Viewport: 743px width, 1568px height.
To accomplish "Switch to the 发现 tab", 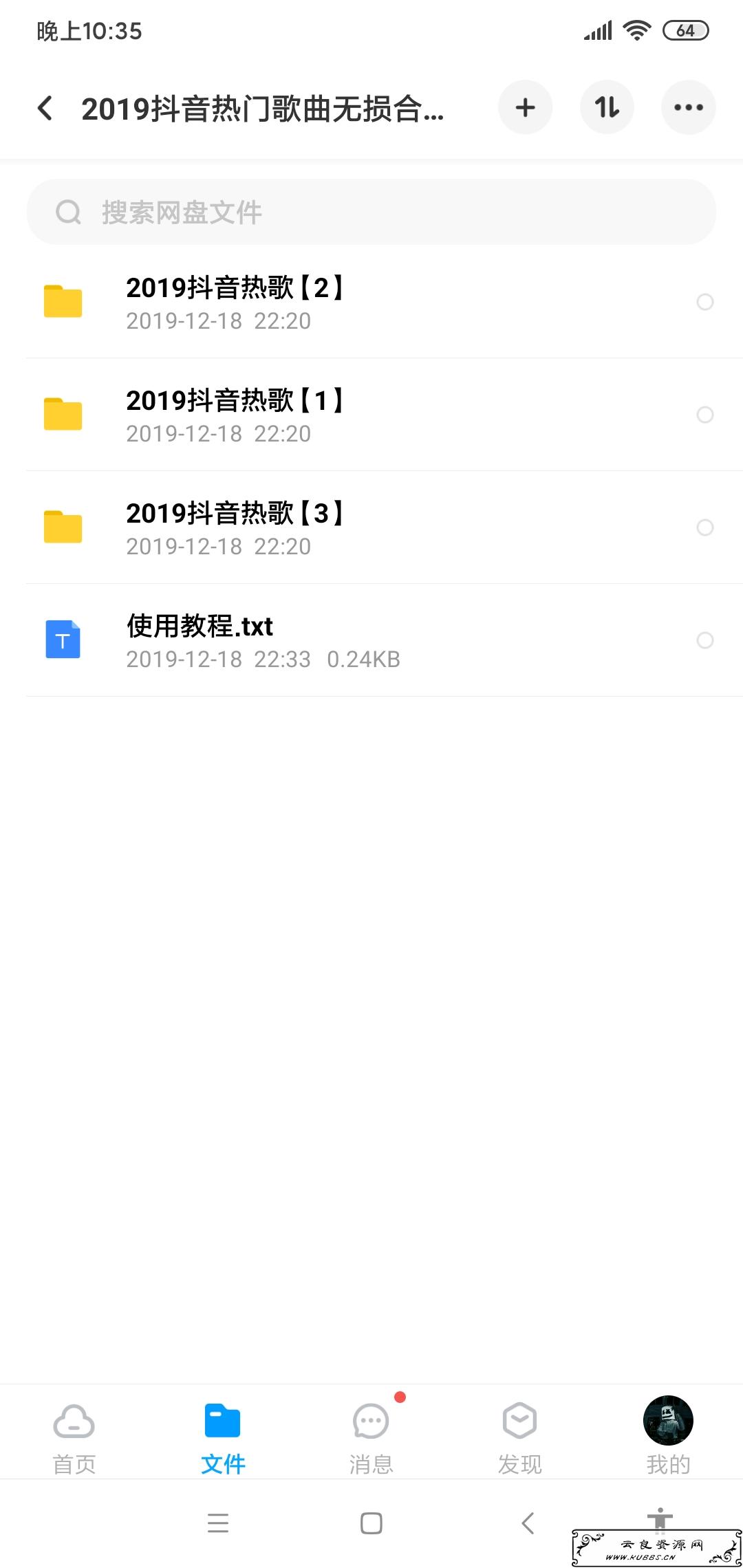I will pyautogui.click(x=520, y=1435).
